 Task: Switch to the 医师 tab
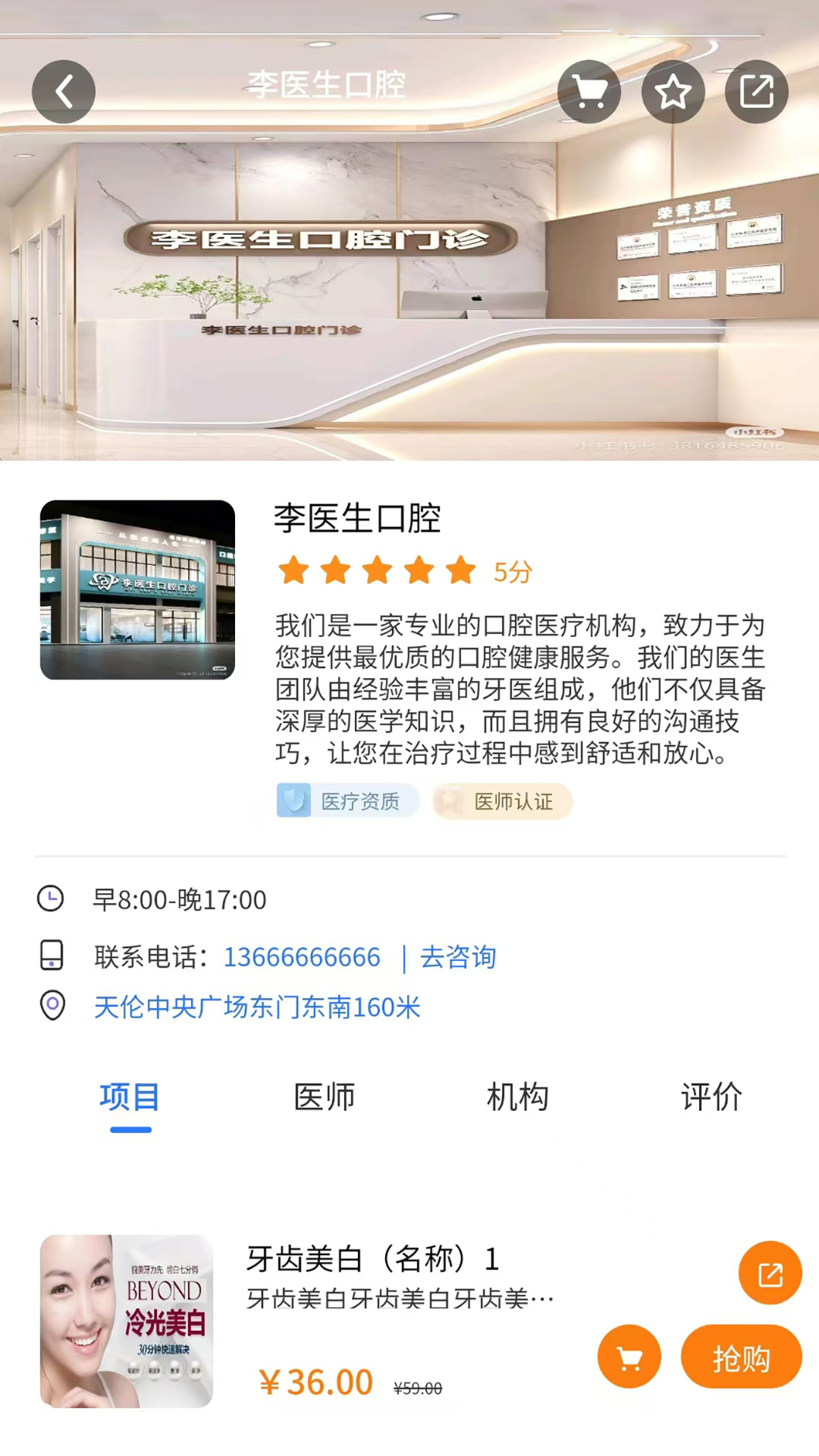pos(325,1097)
